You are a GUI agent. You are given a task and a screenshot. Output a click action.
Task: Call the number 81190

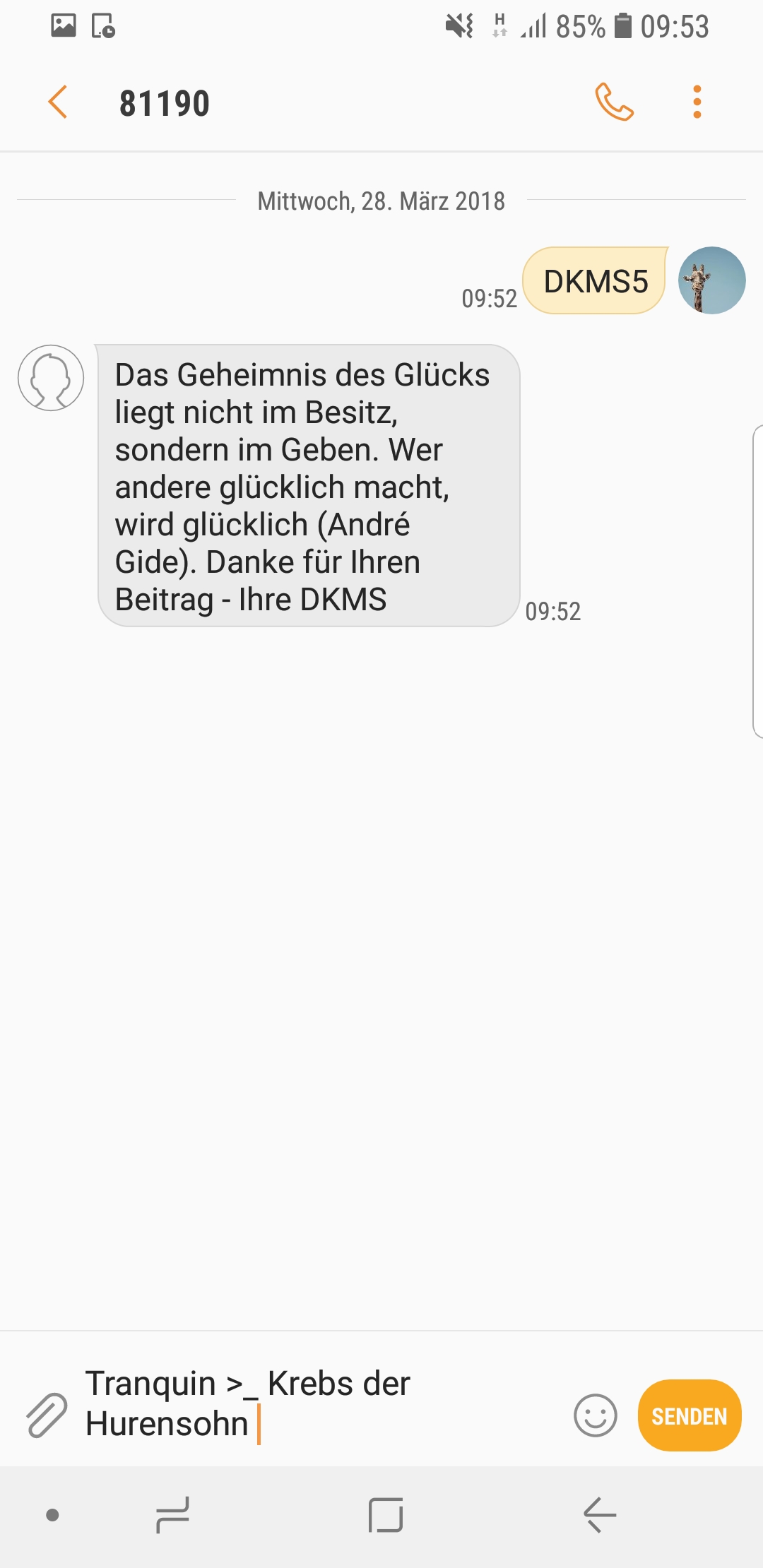click(614, 102)
